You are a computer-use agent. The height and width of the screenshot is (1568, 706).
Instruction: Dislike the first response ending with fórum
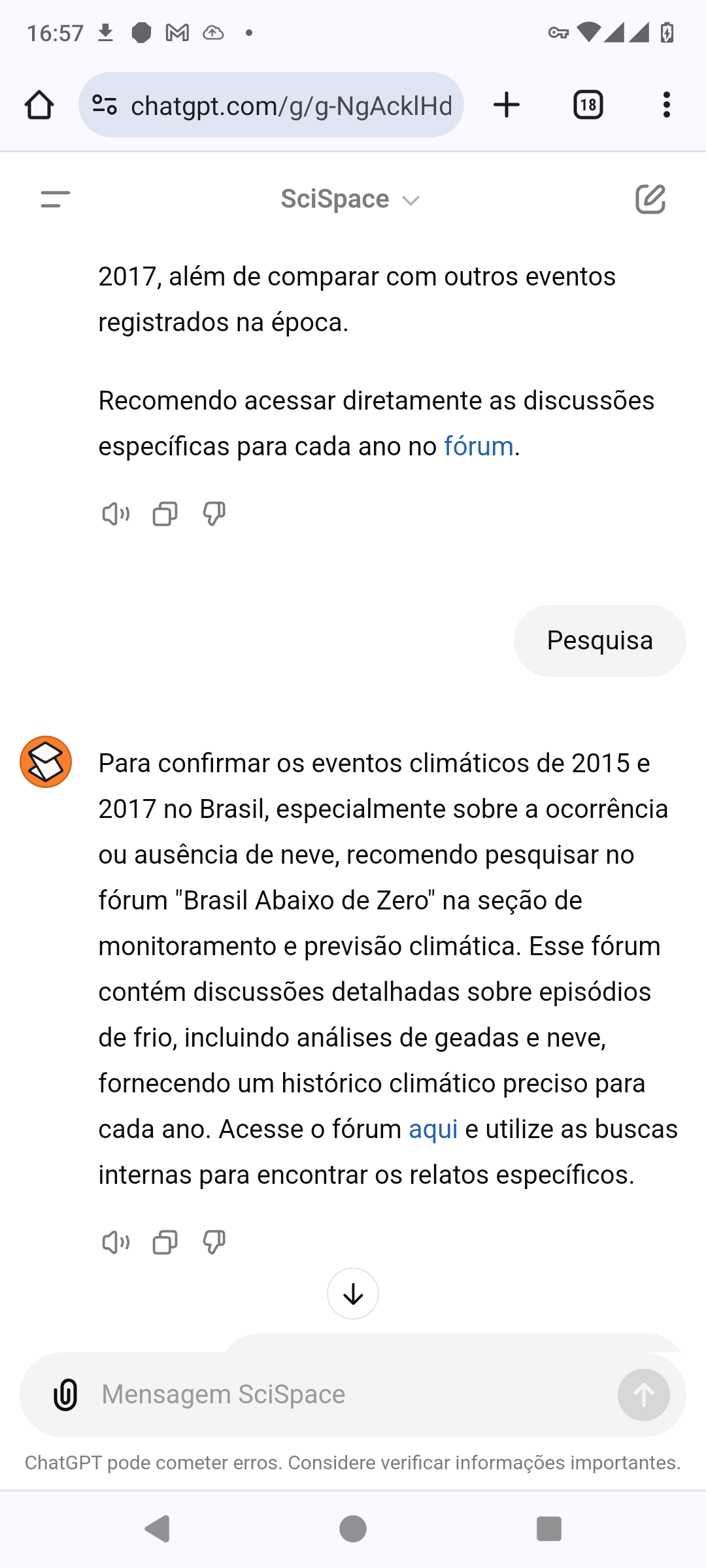[214, 514]
